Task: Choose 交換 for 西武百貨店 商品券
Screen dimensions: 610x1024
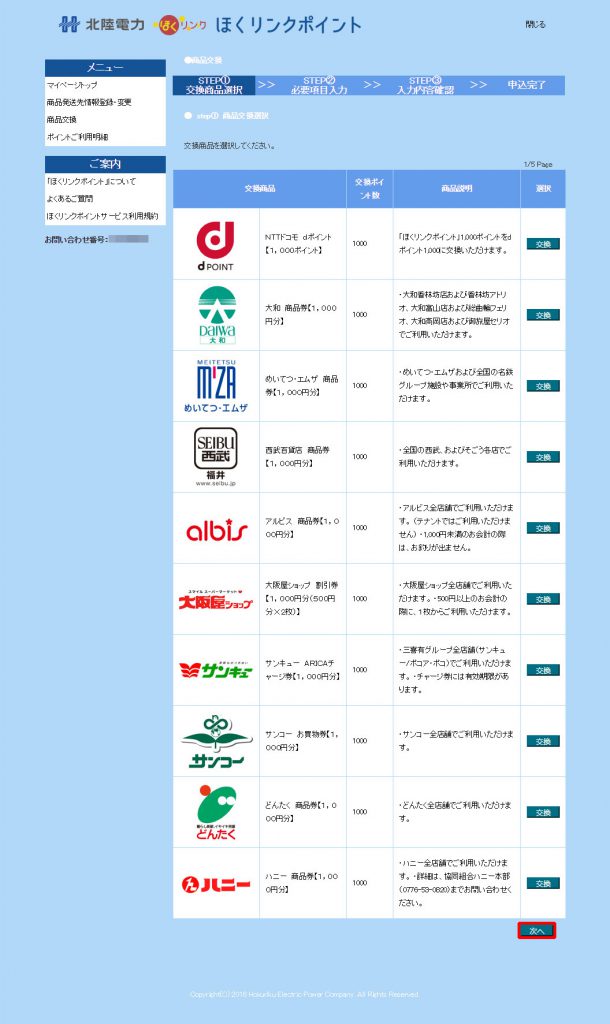Action: point(543,457)
